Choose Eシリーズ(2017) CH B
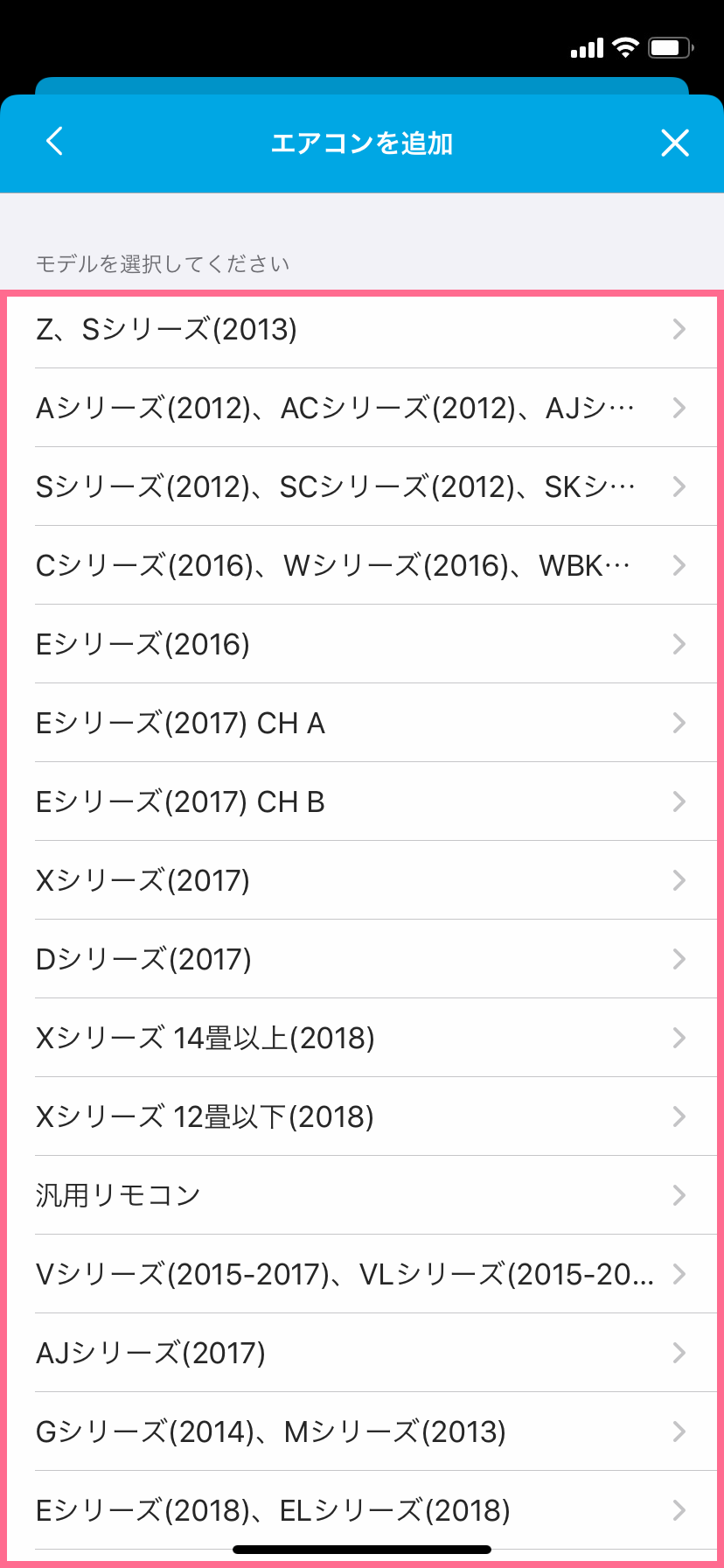724x1568 pixels. click(362, 801)
